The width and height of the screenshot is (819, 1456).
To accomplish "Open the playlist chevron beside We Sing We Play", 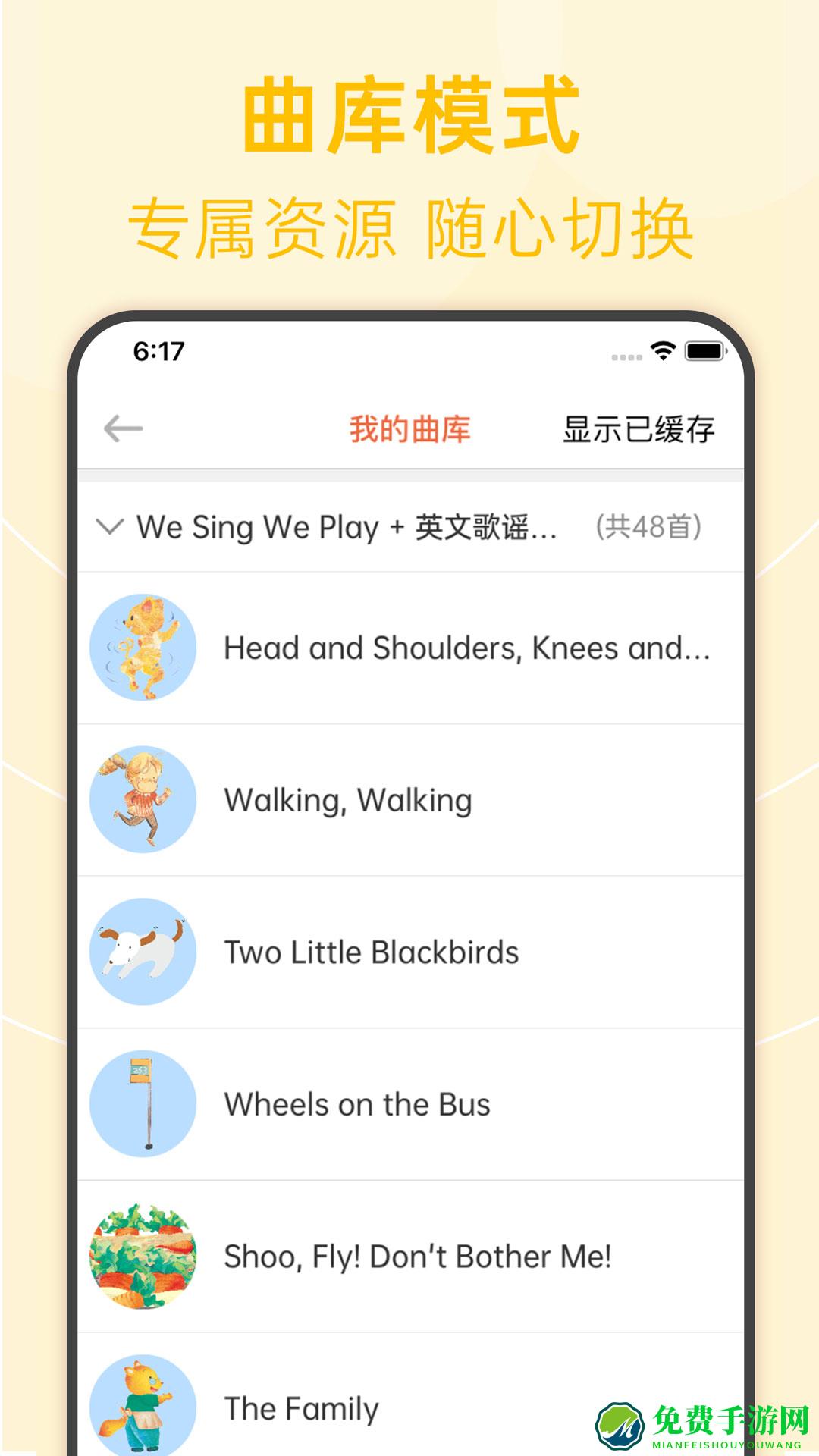I will click(111, 528).
